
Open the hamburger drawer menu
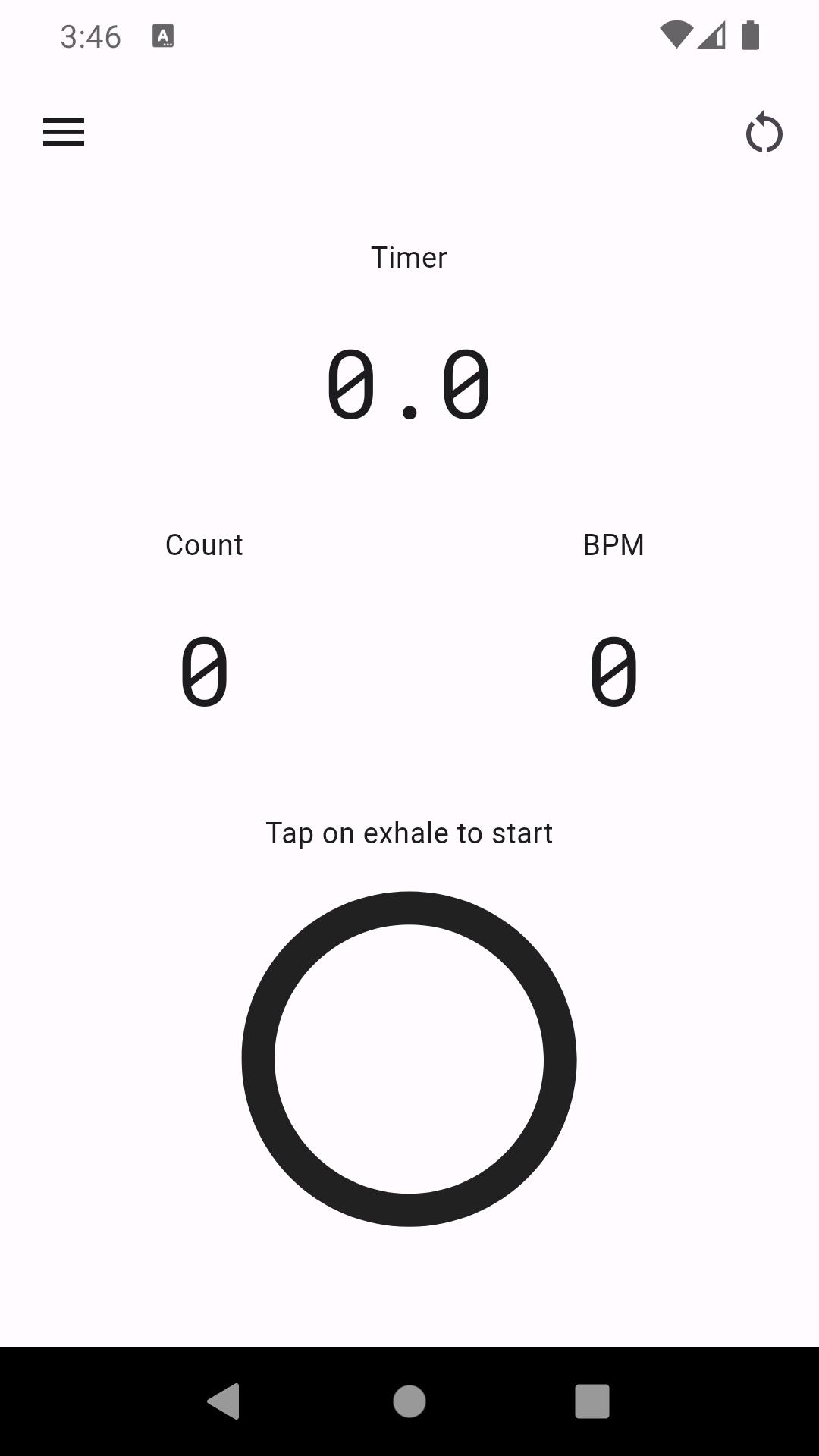click(x=64, y=132)
